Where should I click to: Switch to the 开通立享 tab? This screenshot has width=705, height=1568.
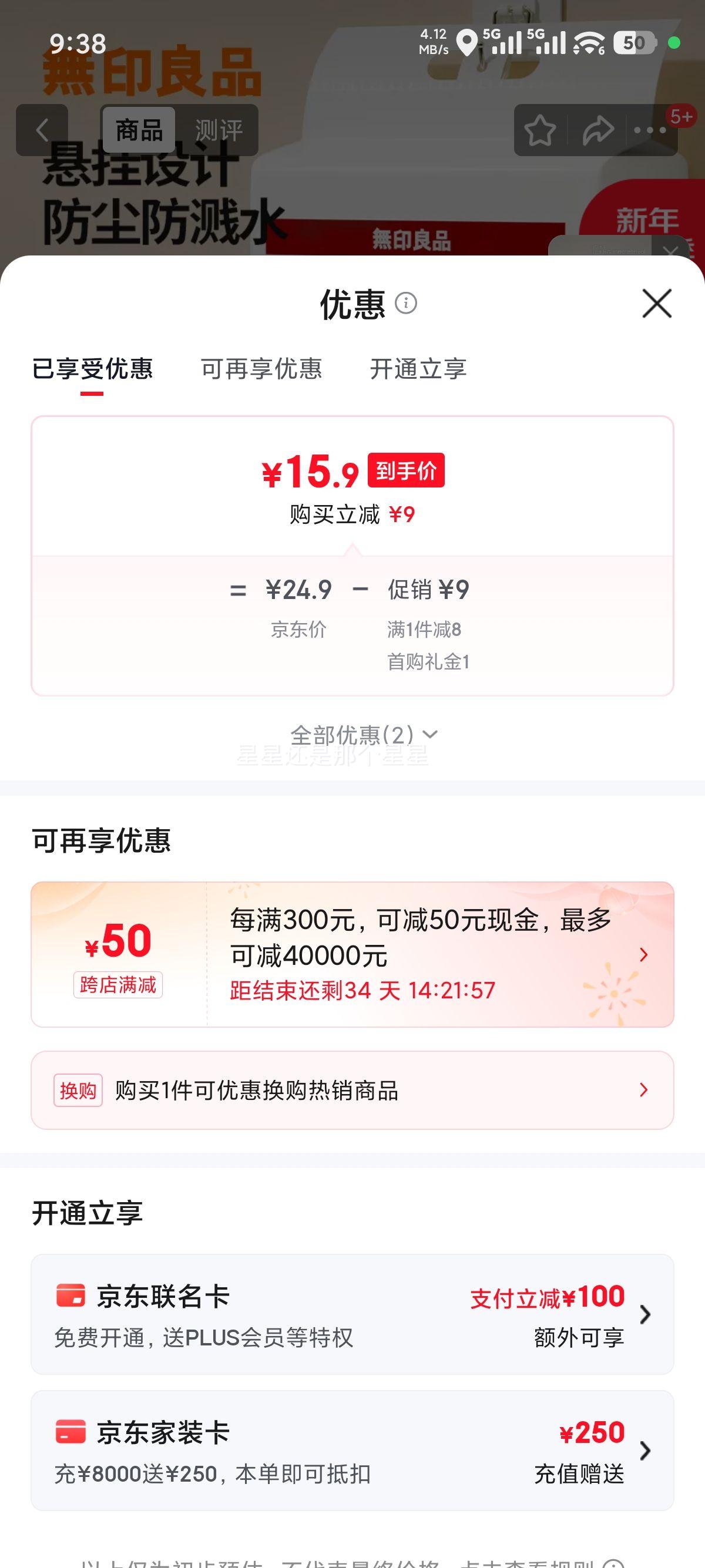click(419, 369)
